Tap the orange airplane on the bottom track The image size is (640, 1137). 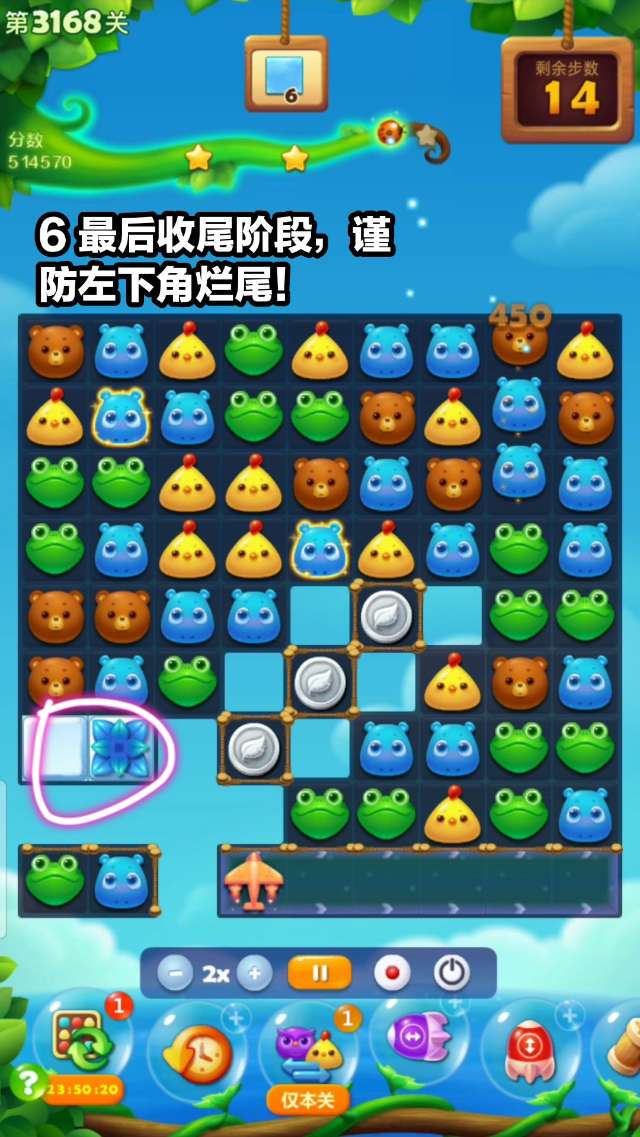coord(253,881)
